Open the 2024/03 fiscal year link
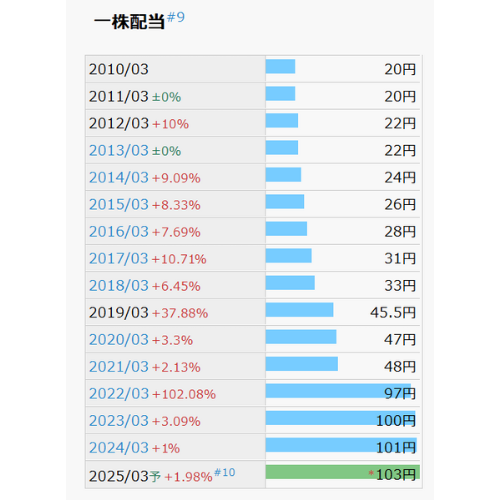This screenshot has width=500, height=500. [x=119, y=448]
